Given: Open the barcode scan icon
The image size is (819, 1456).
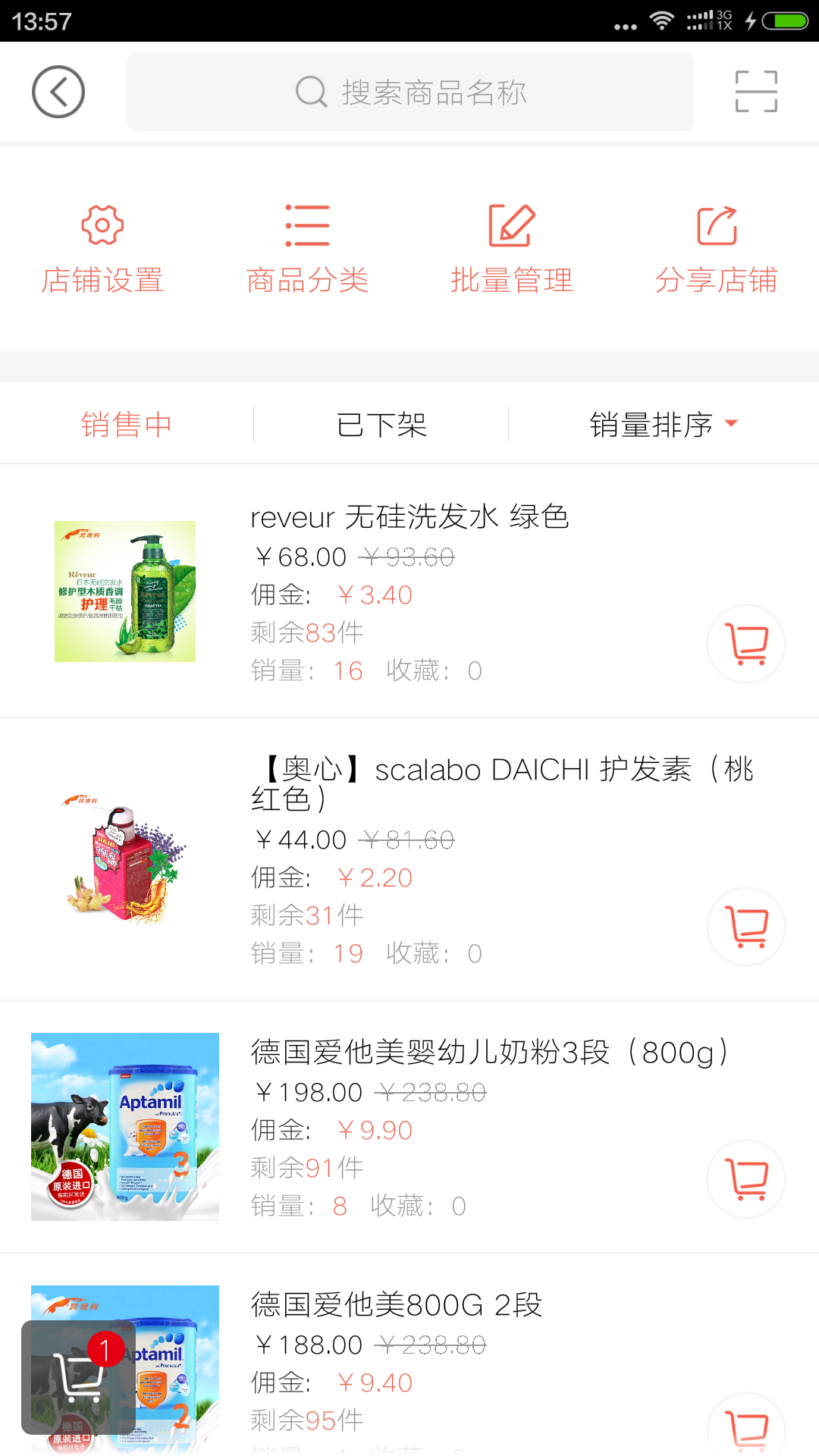Looking at the screenshot, I should (x=755, y=90).
